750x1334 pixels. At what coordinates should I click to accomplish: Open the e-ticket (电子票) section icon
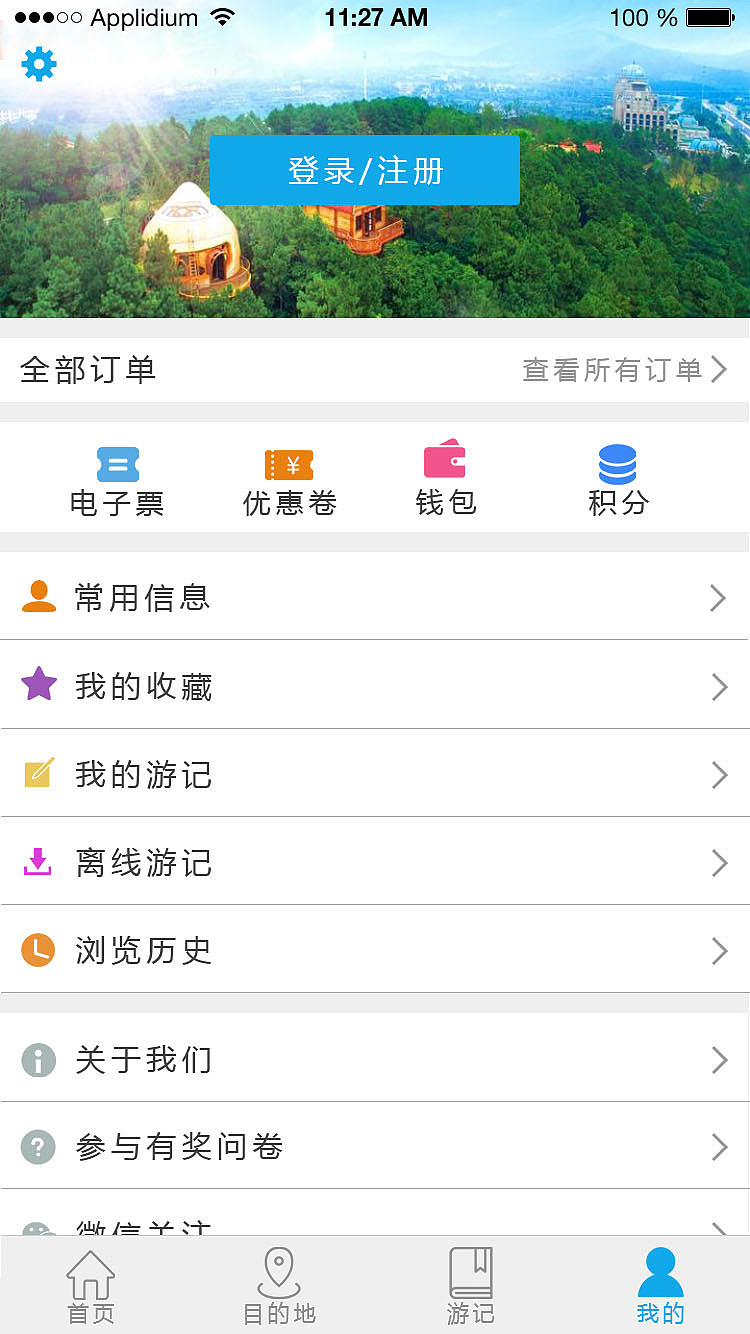pyautogui.click(x=117, y=463)
